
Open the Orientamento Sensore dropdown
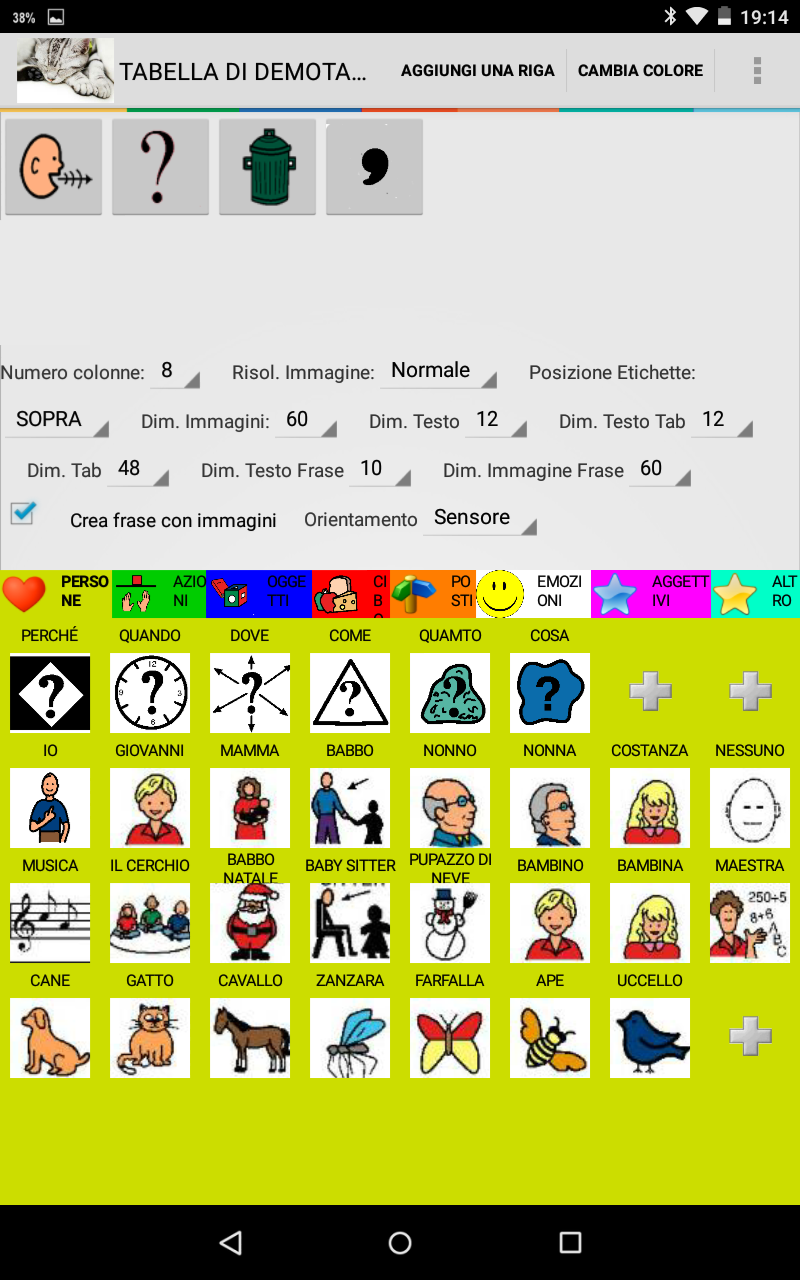pos(482,518)
